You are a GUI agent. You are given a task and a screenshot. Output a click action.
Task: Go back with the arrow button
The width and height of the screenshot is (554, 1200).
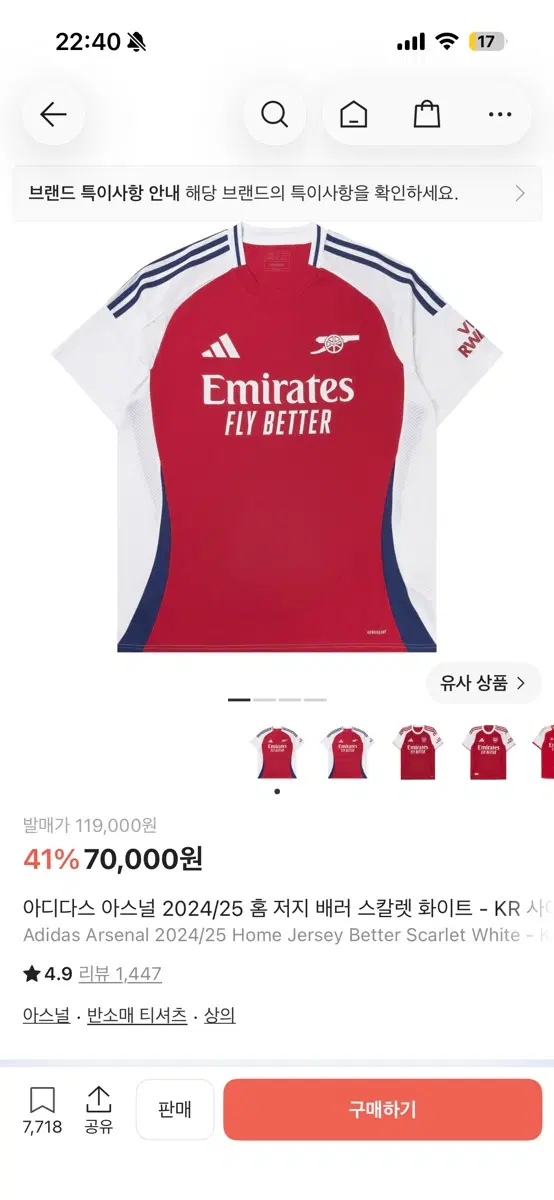(53, 115)
